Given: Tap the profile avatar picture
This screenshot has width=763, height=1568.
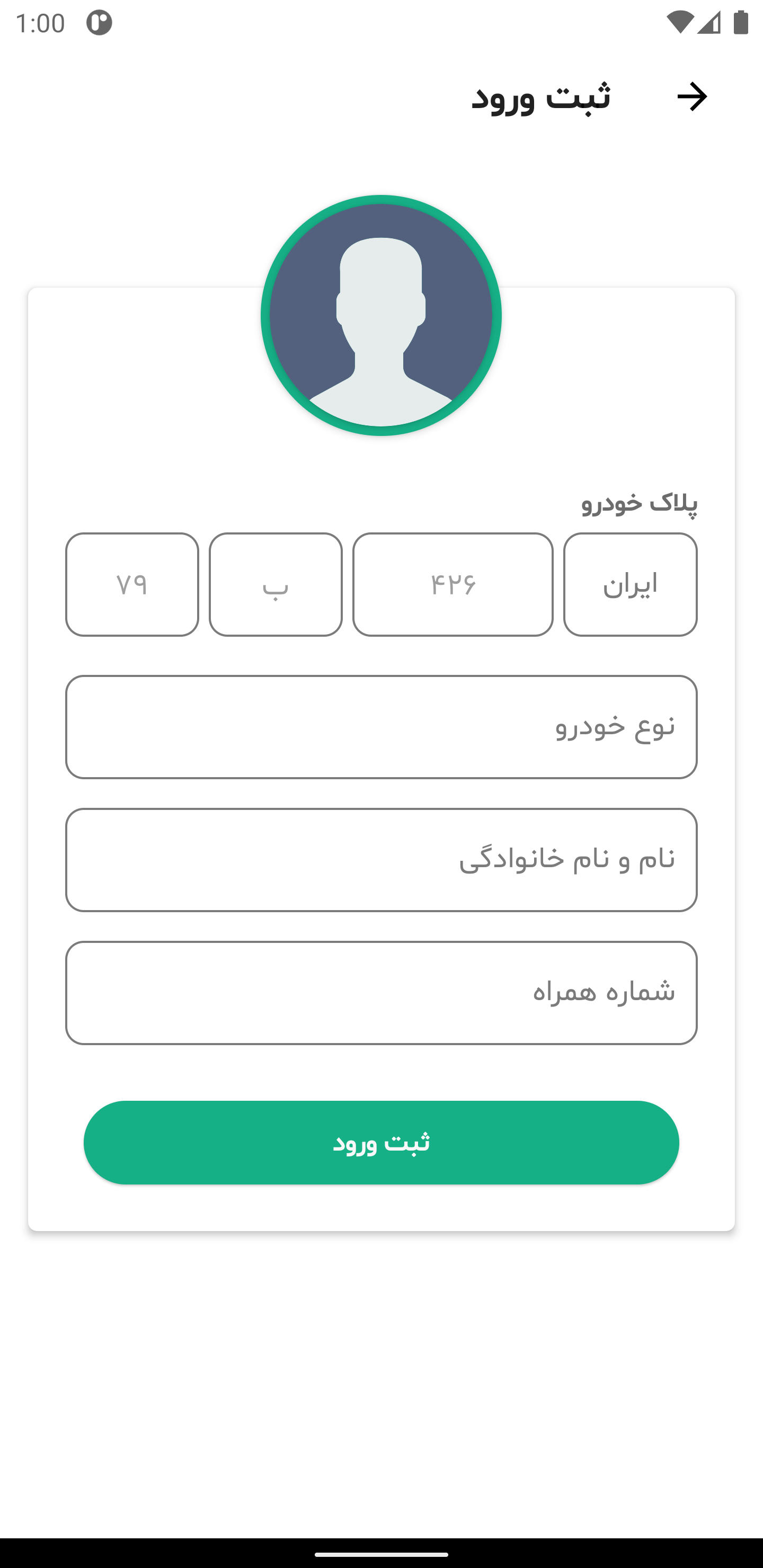Looking at the screenshot, I should tap(381, 315).
